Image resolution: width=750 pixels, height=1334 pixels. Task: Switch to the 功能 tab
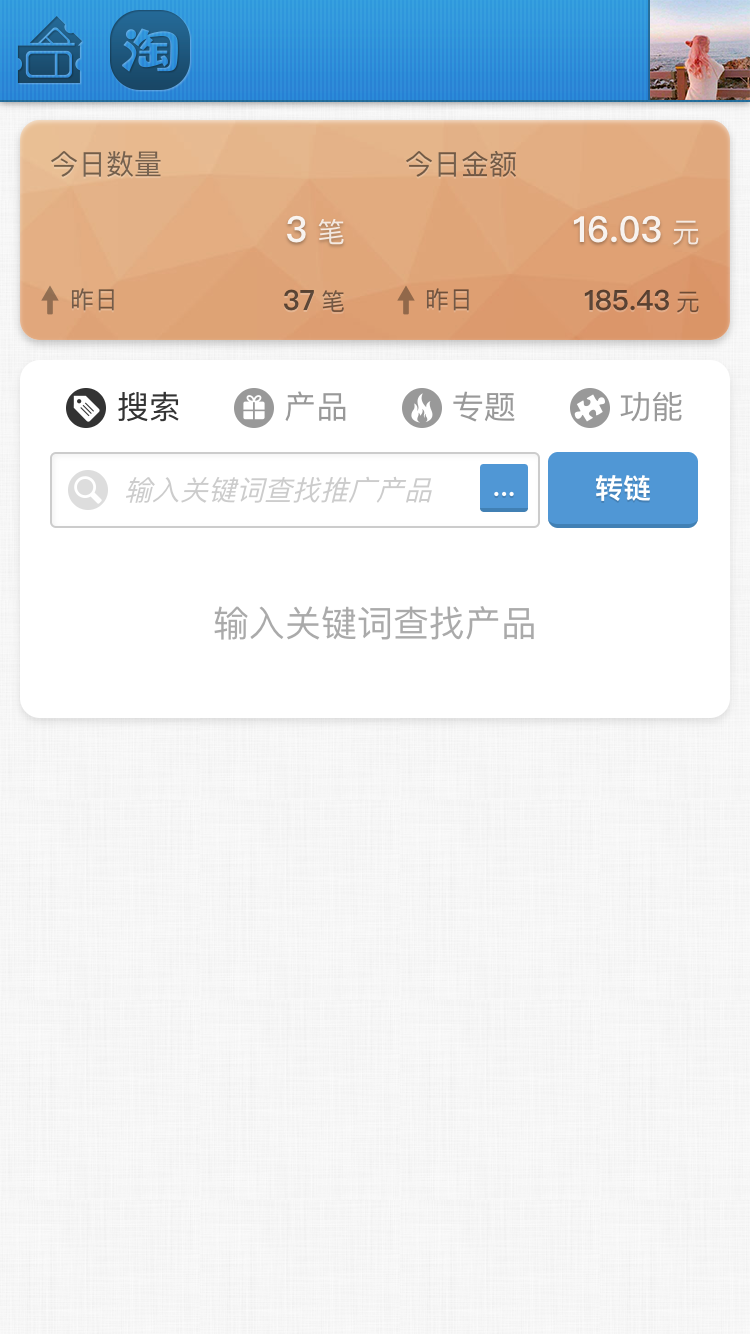click(x=627, y=408)
